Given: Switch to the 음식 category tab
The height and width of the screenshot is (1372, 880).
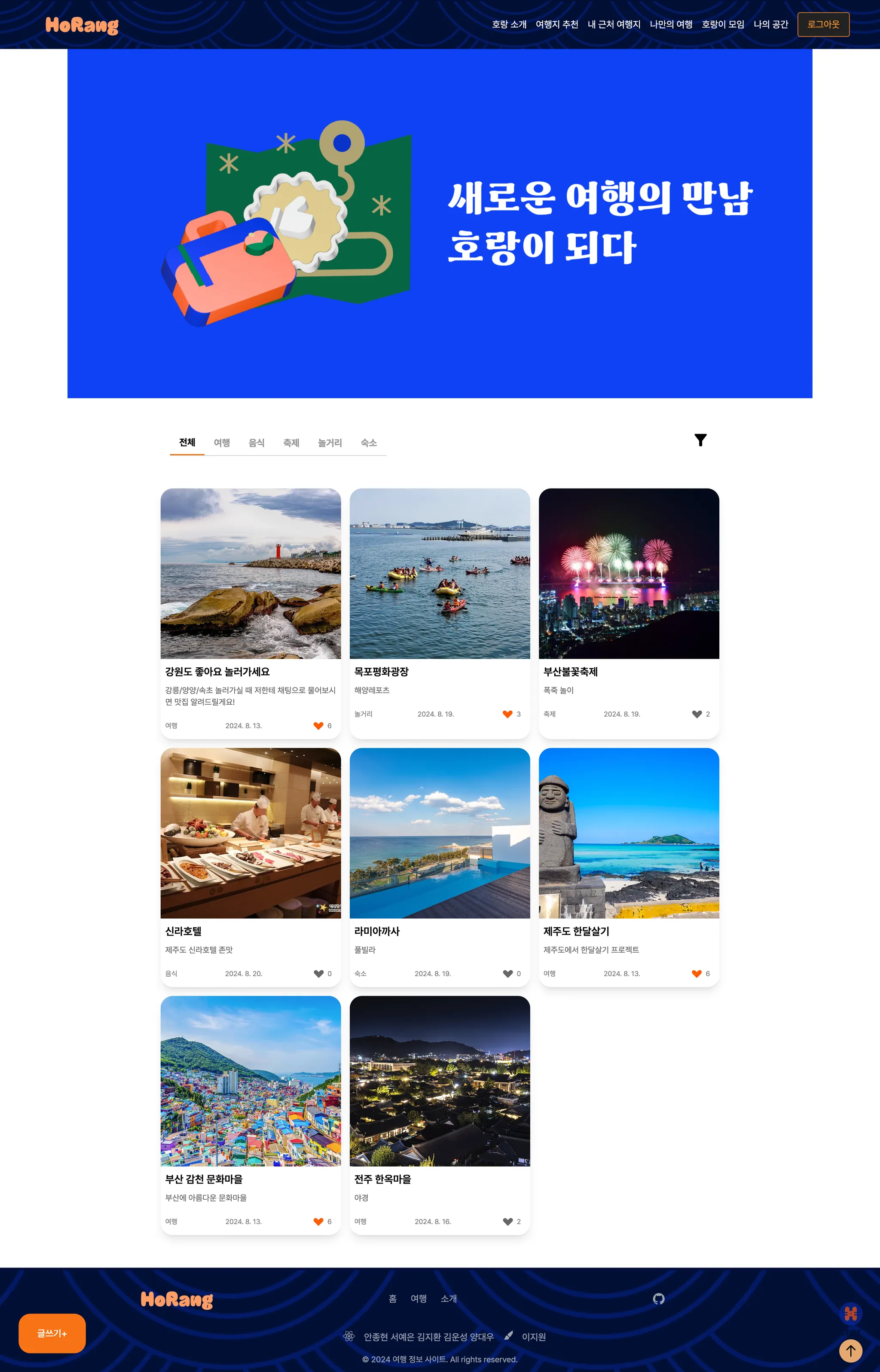Looking at the screenshot, I should (257, 443).
